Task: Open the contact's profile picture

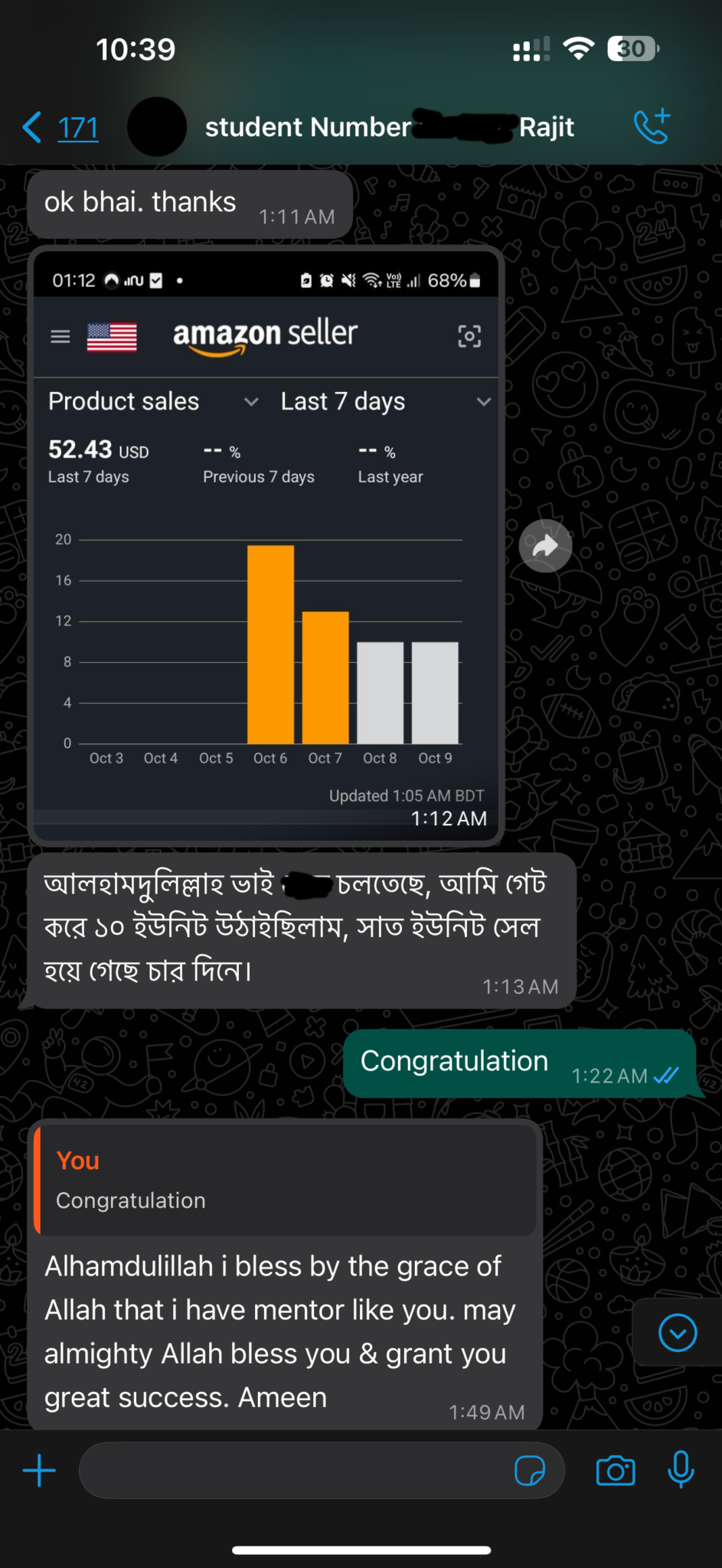Action: [x=157, y=127]
